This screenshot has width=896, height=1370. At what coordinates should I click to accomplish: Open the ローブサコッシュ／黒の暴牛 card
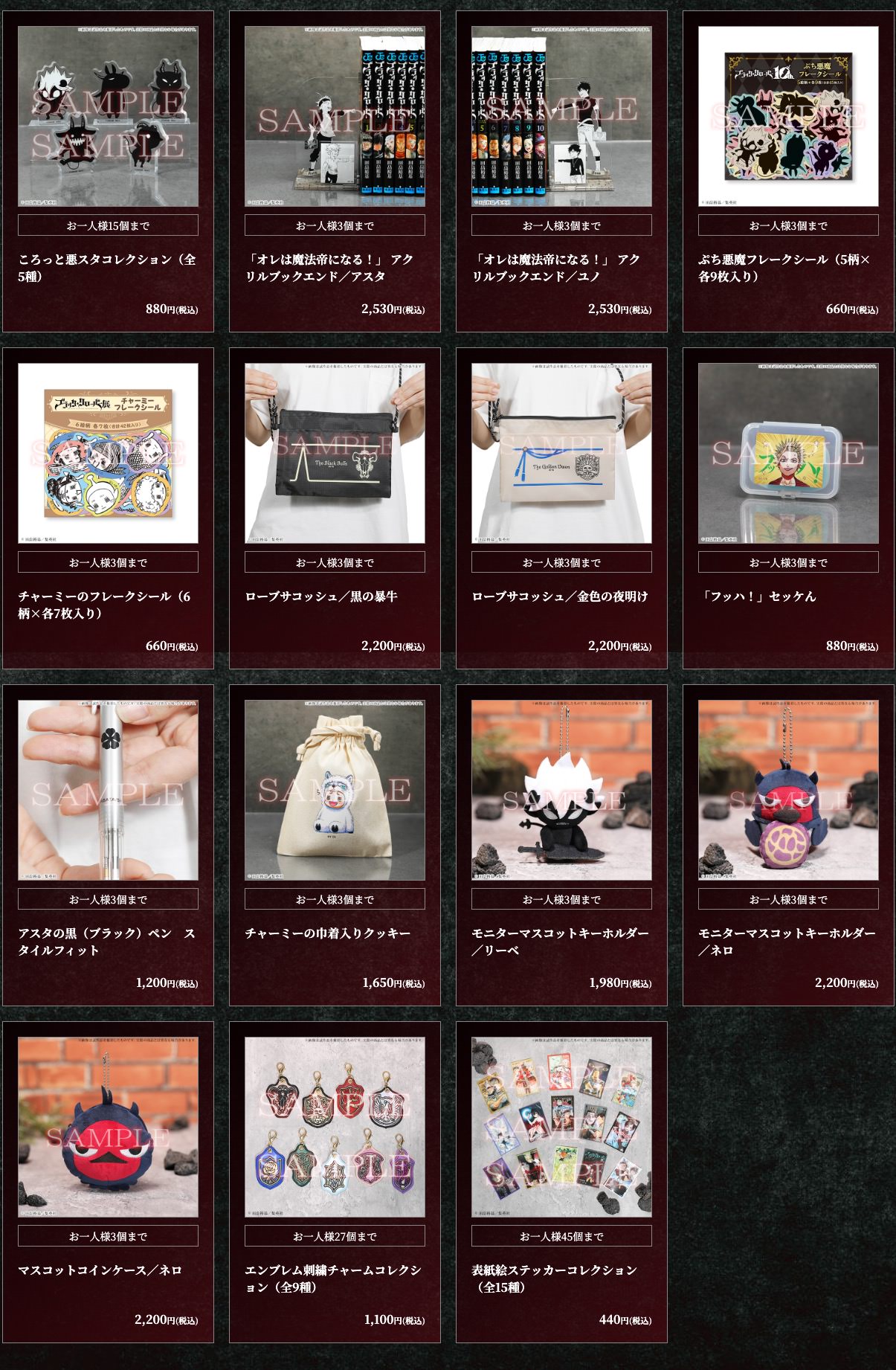335,454
